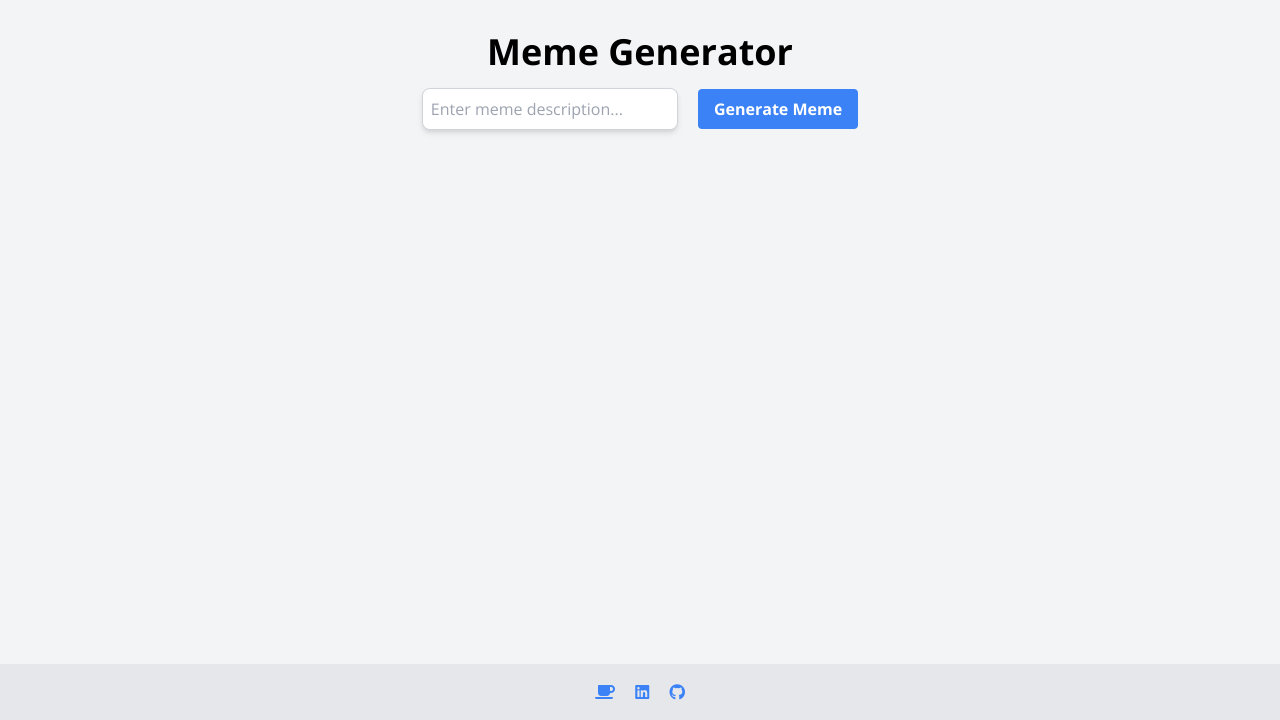Open the LinkedIn profile icon
This screenshot has width=1280, height=720.
(x=642, y=692)
